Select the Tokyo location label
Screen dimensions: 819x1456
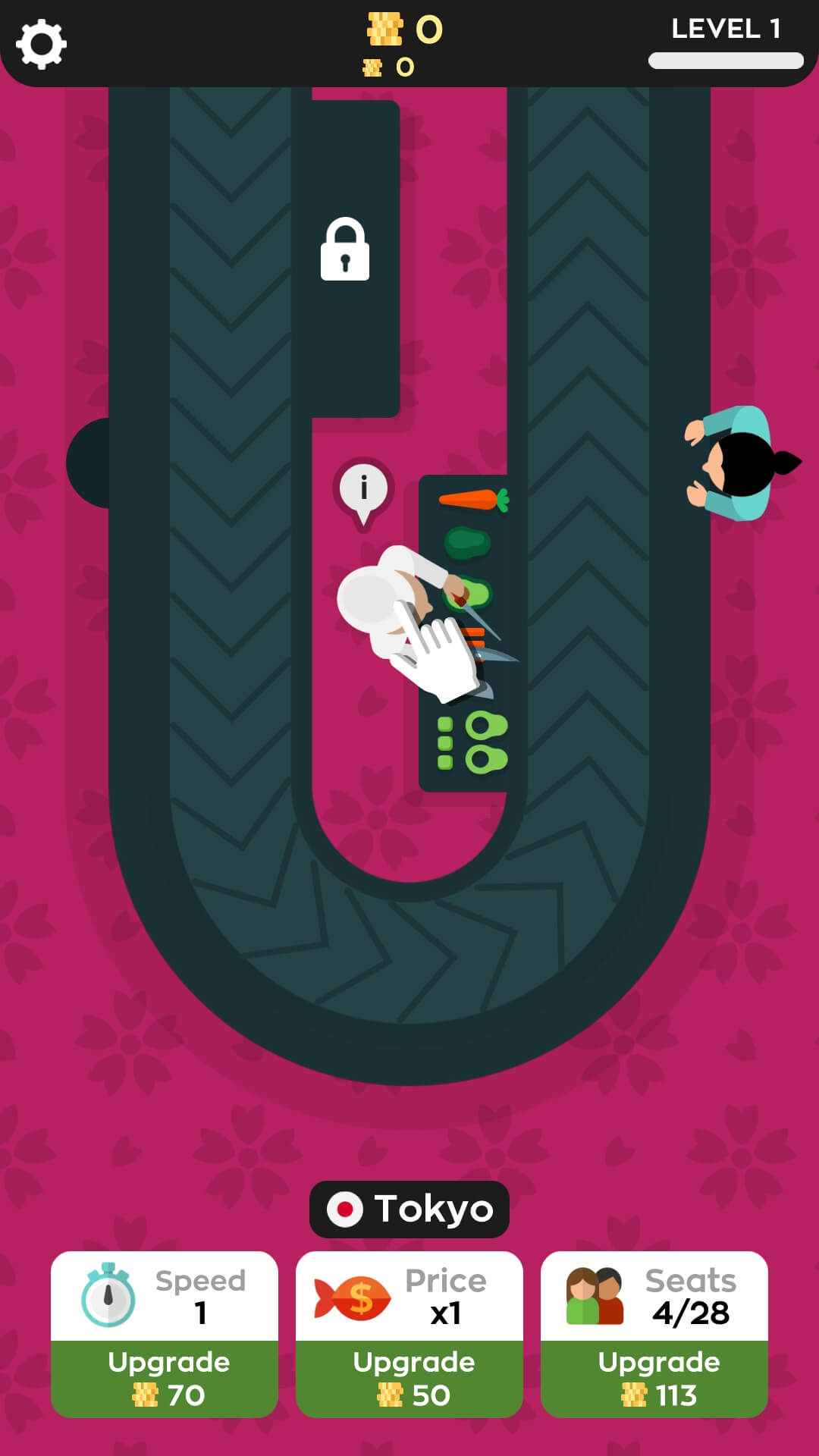point(409,1209)
